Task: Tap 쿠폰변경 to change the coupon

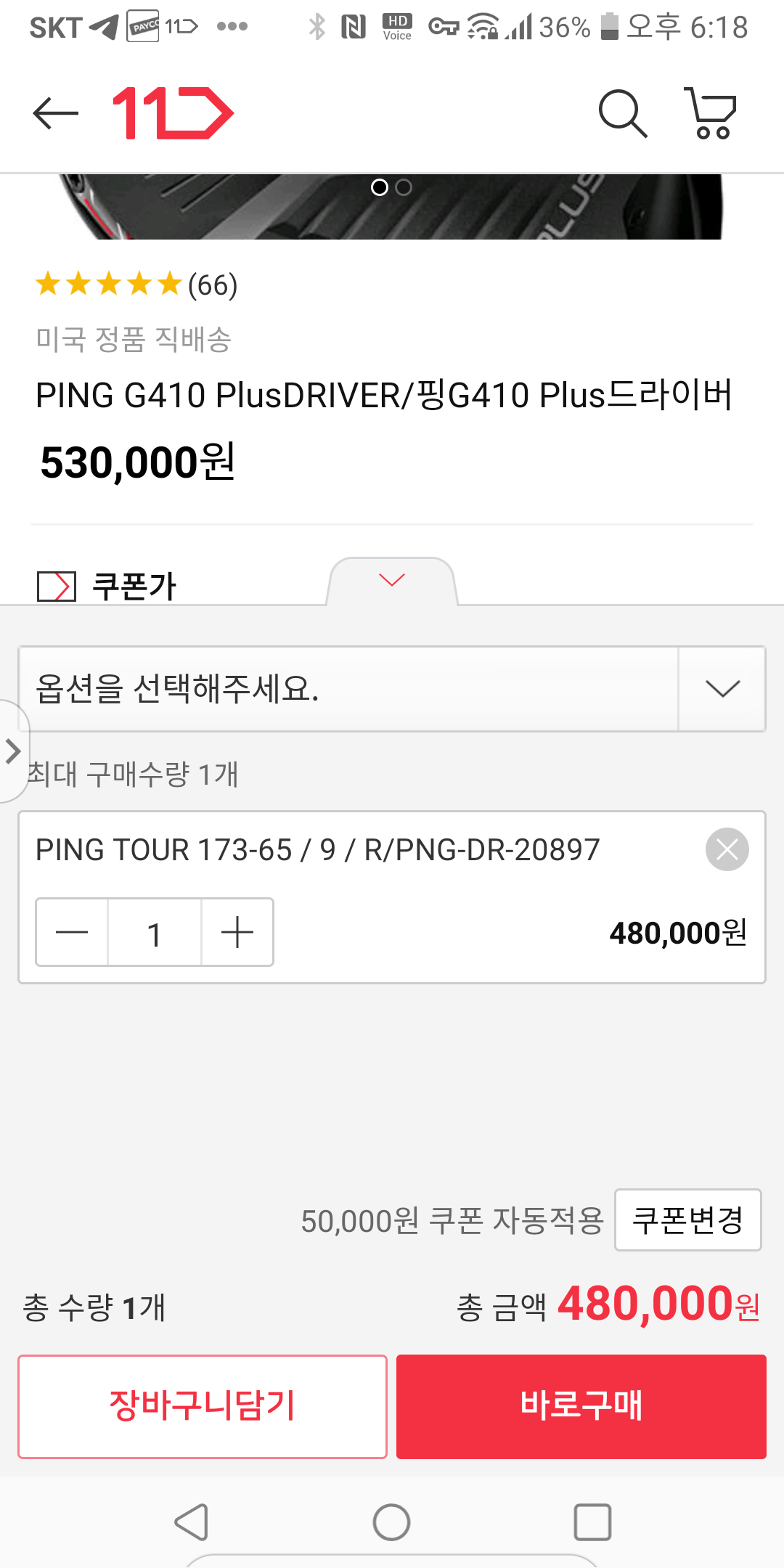Action: click(687, 1220)
